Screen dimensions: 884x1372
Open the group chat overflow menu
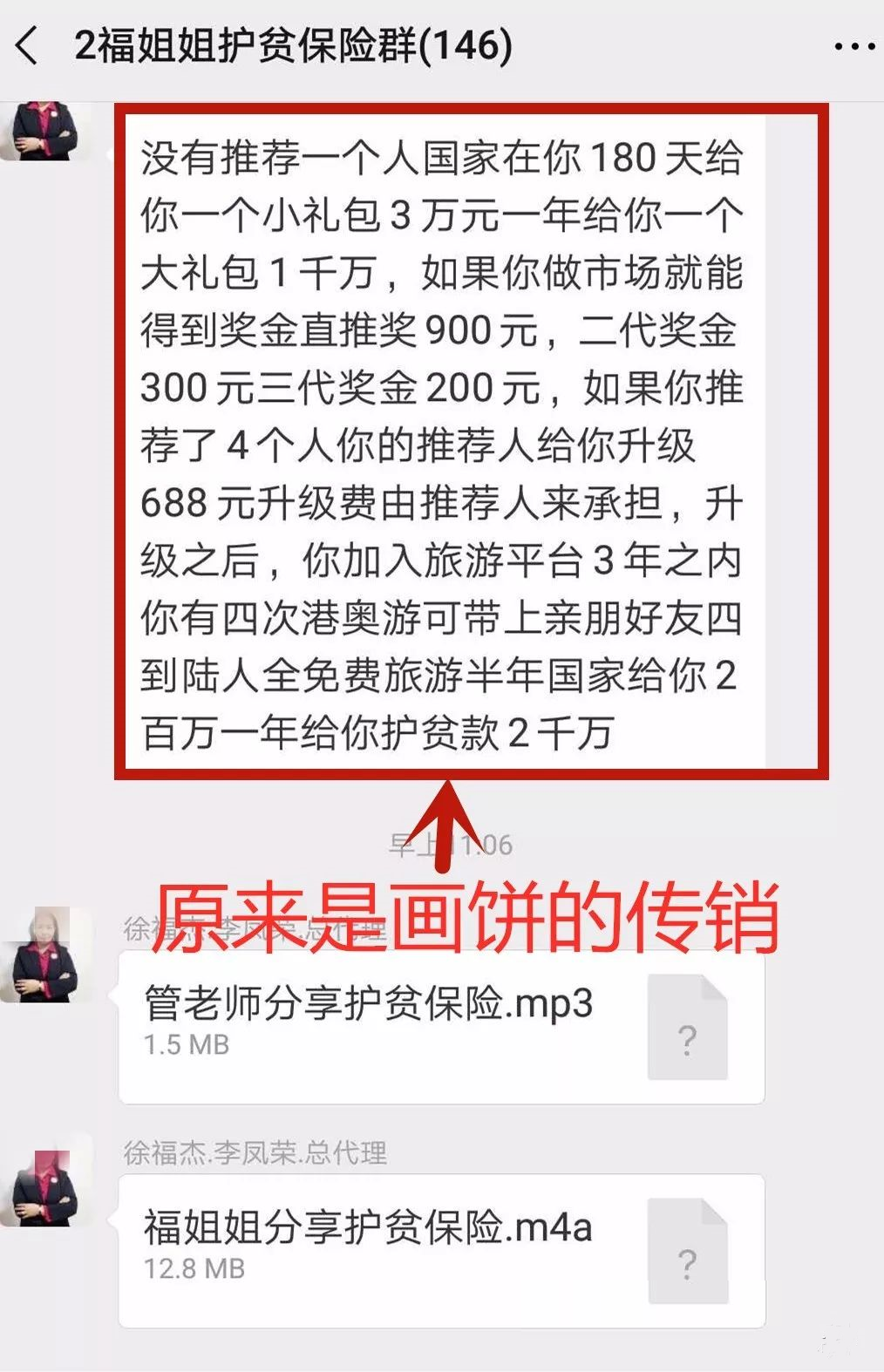[x=853, y=47]
